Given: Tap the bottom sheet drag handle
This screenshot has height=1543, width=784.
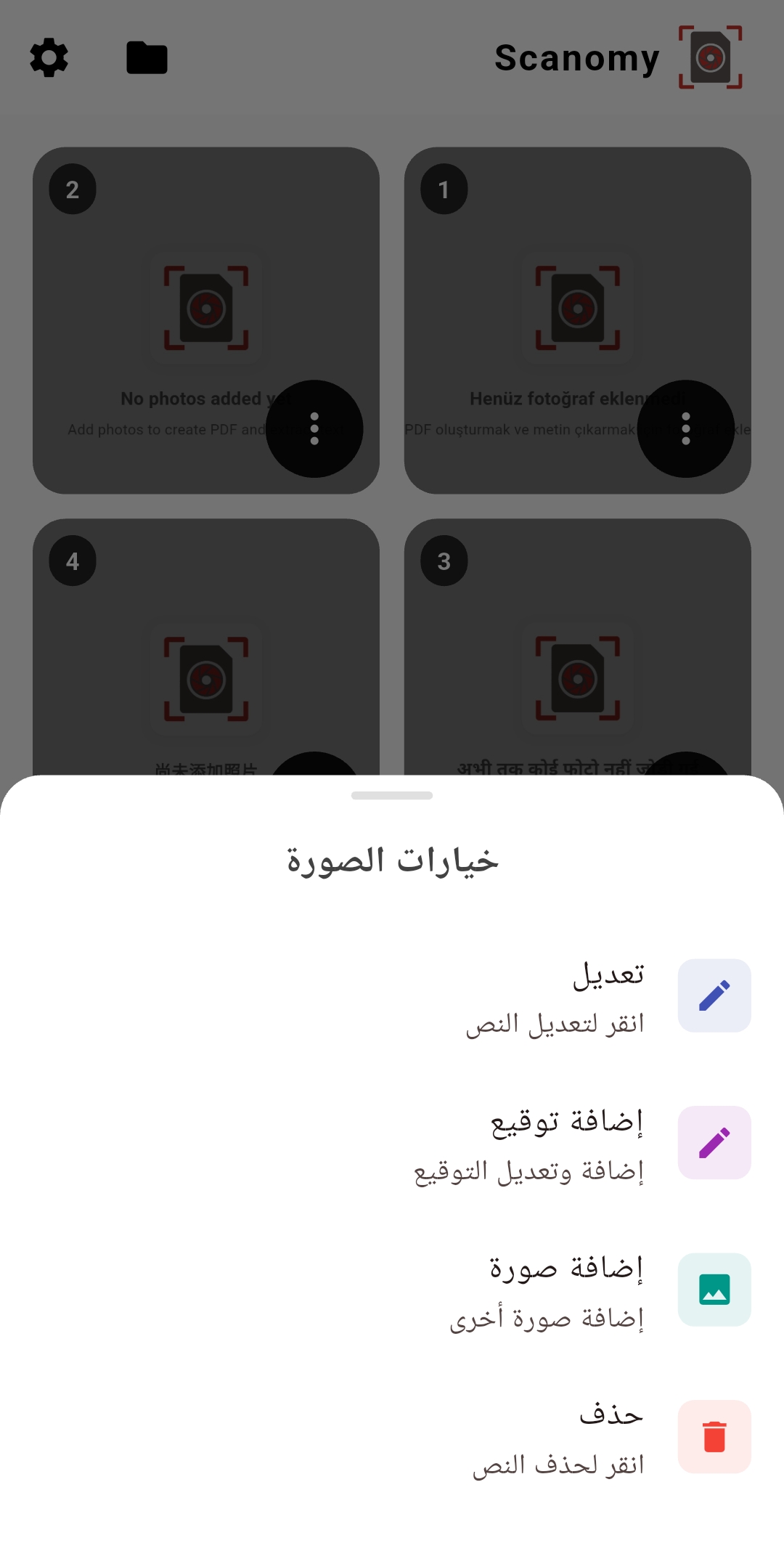Looking at the screenshot, I should click(392, 796).
